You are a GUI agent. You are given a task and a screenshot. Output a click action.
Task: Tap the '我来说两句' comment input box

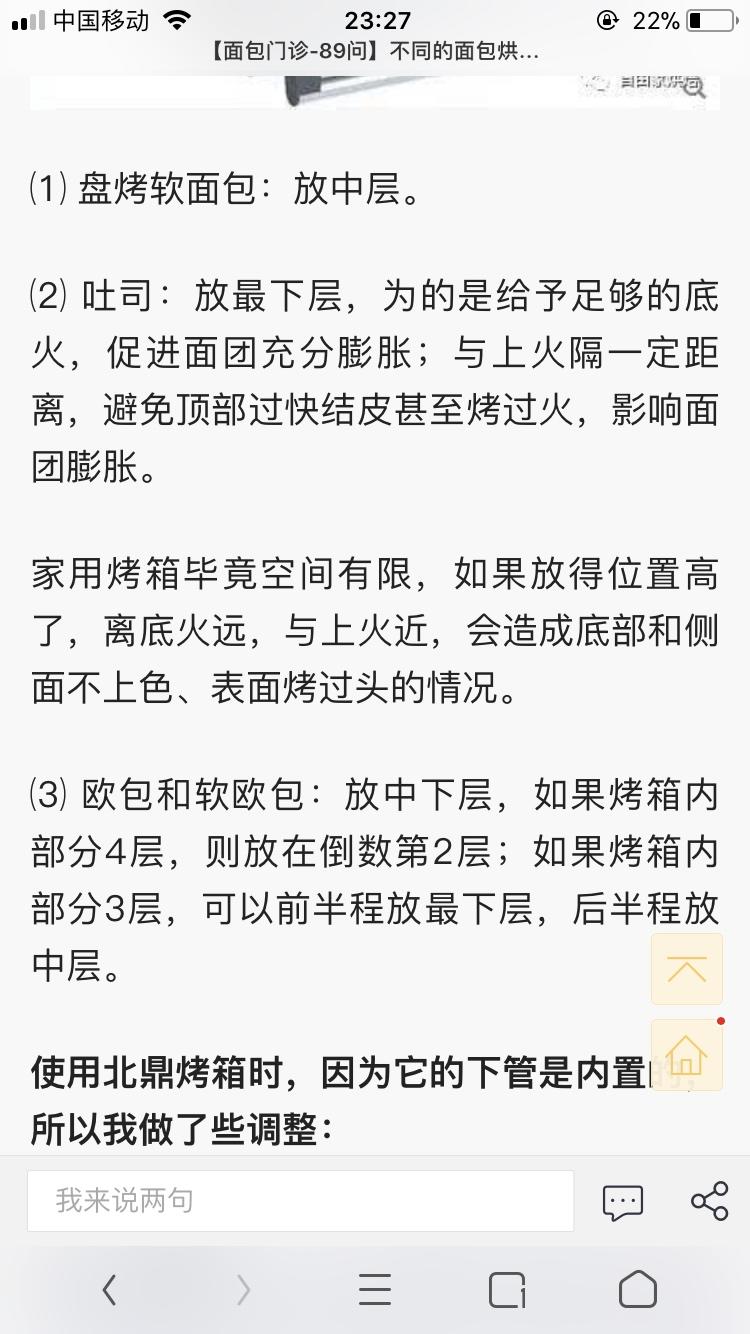click(x=300, y=1200)
